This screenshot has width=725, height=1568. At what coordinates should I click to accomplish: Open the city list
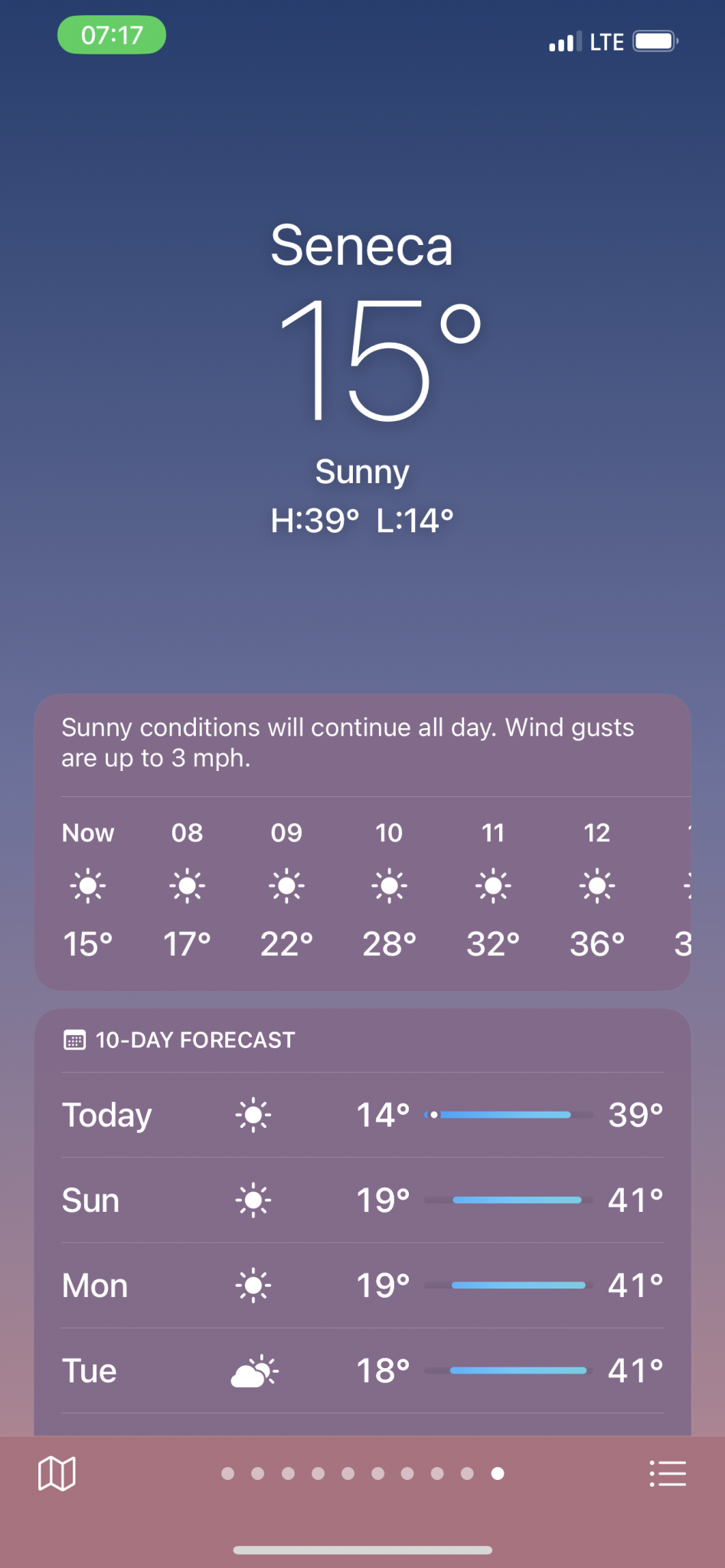pyautogui.click(x=668, y=1473)
